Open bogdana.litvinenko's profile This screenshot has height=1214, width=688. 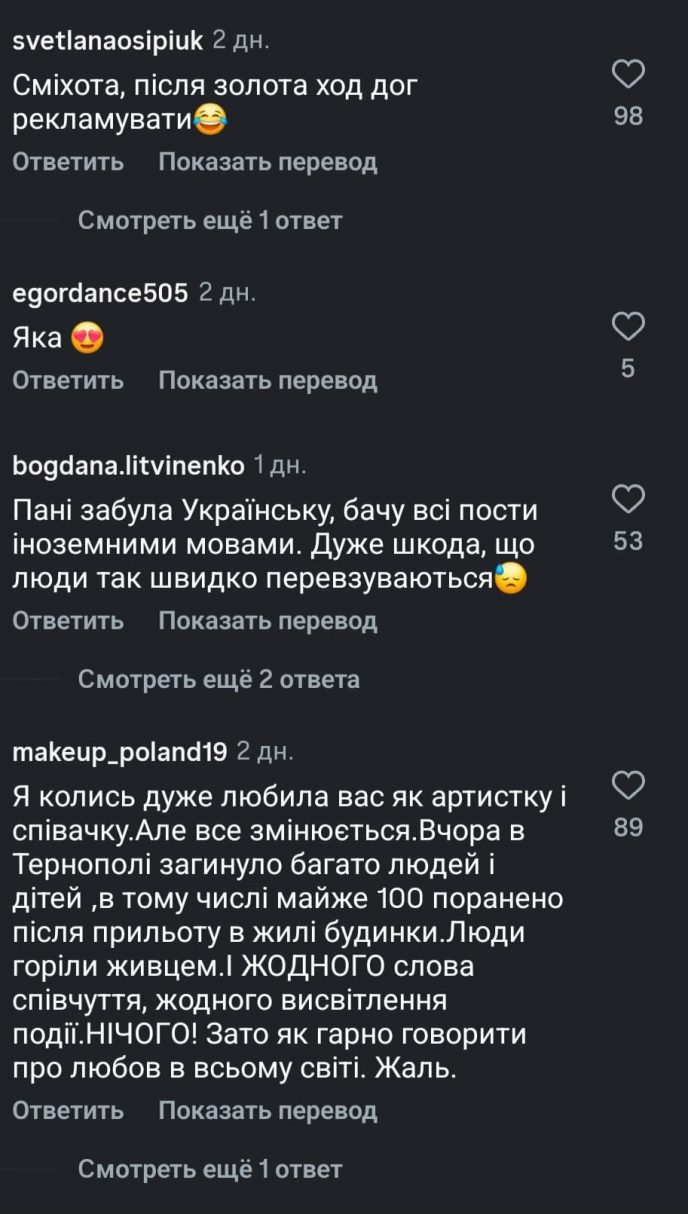(x=128, y=466)
